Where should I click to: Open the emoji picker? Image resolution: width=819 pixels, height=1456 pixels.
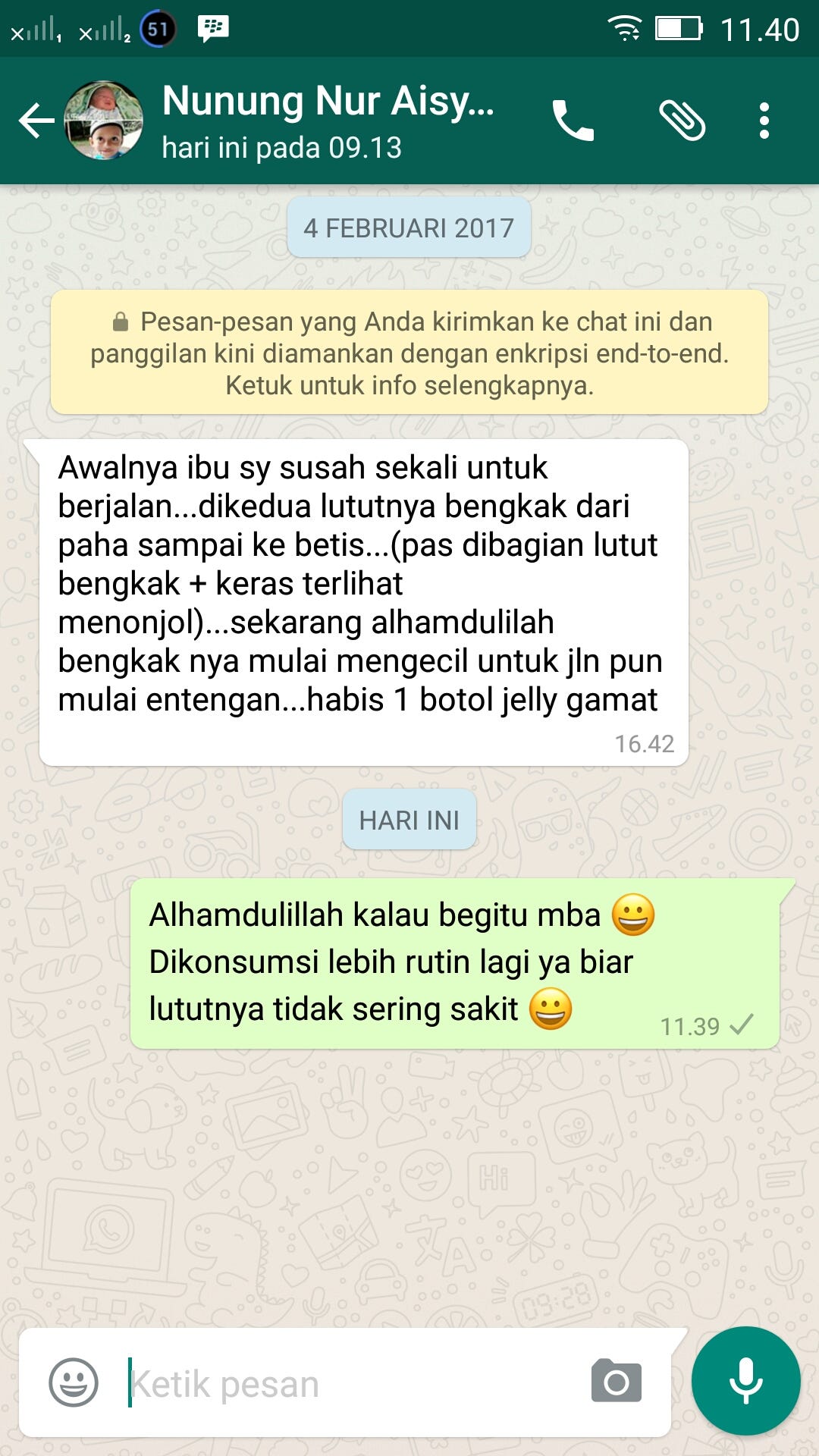point(74,1382)
